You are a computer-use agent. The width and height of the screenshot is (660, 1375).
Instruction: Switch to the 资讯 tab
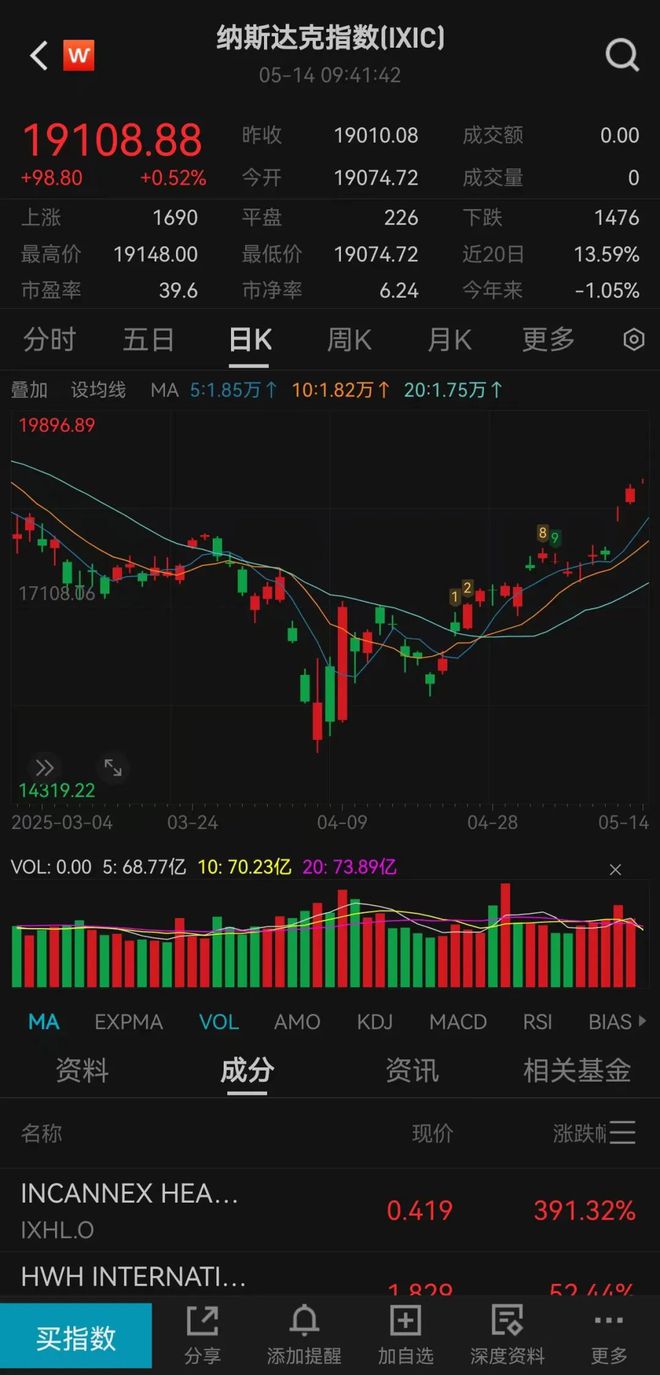[x=412, y=1070]
